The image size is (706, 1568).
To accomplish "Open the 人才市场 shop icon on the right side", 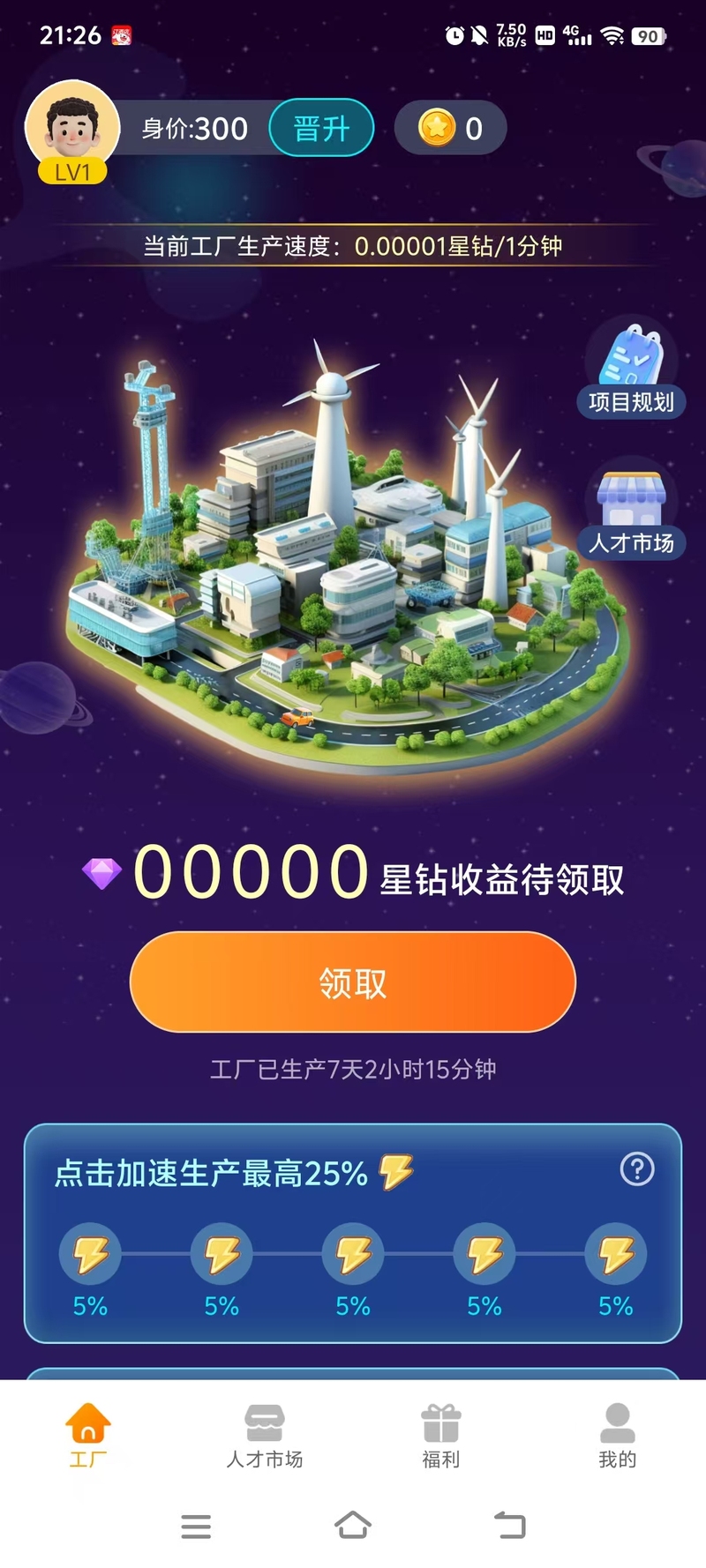I will coord(631,510).
